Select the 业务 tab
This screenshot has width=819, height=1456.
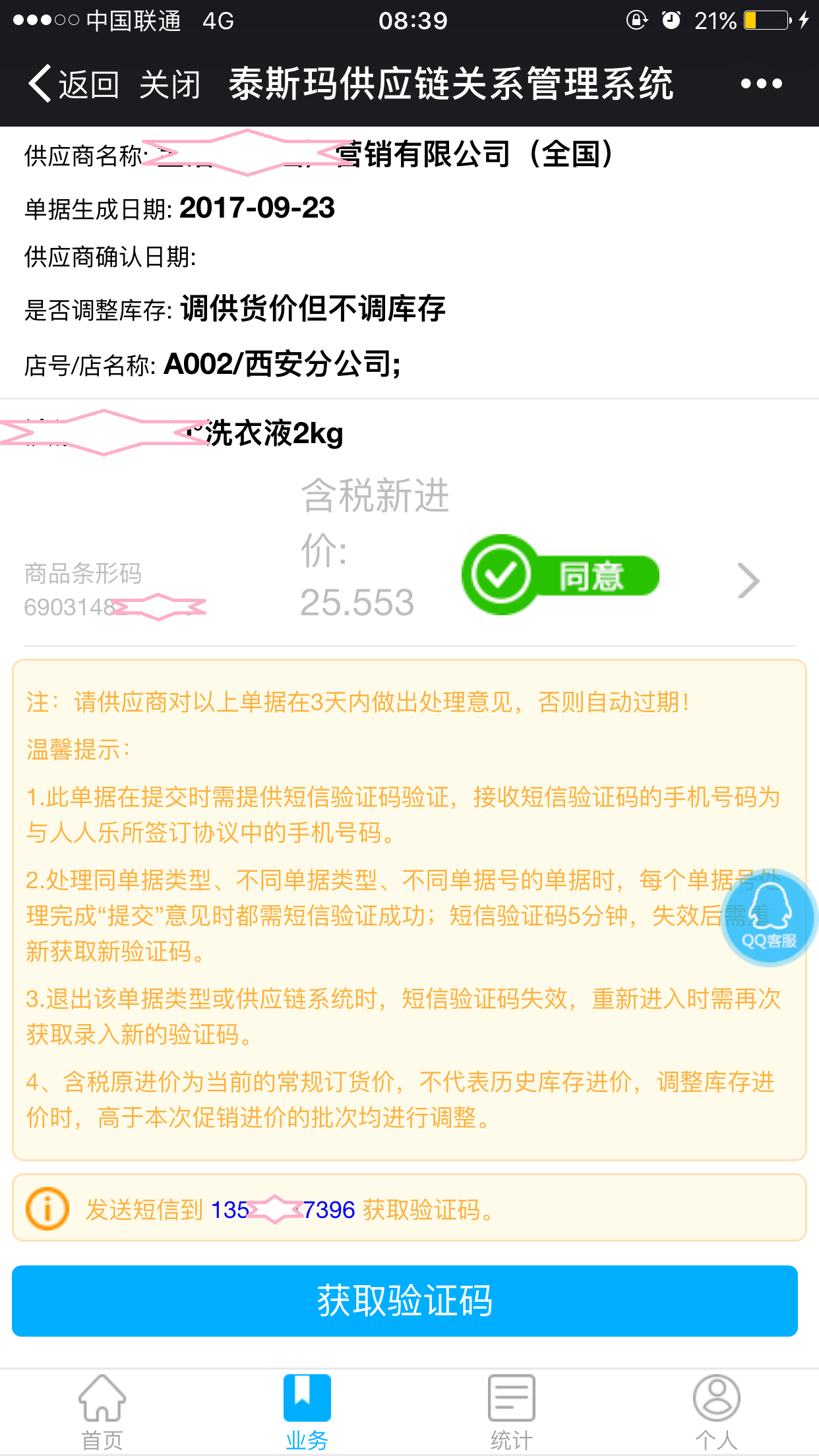[x=307, y=1412]
